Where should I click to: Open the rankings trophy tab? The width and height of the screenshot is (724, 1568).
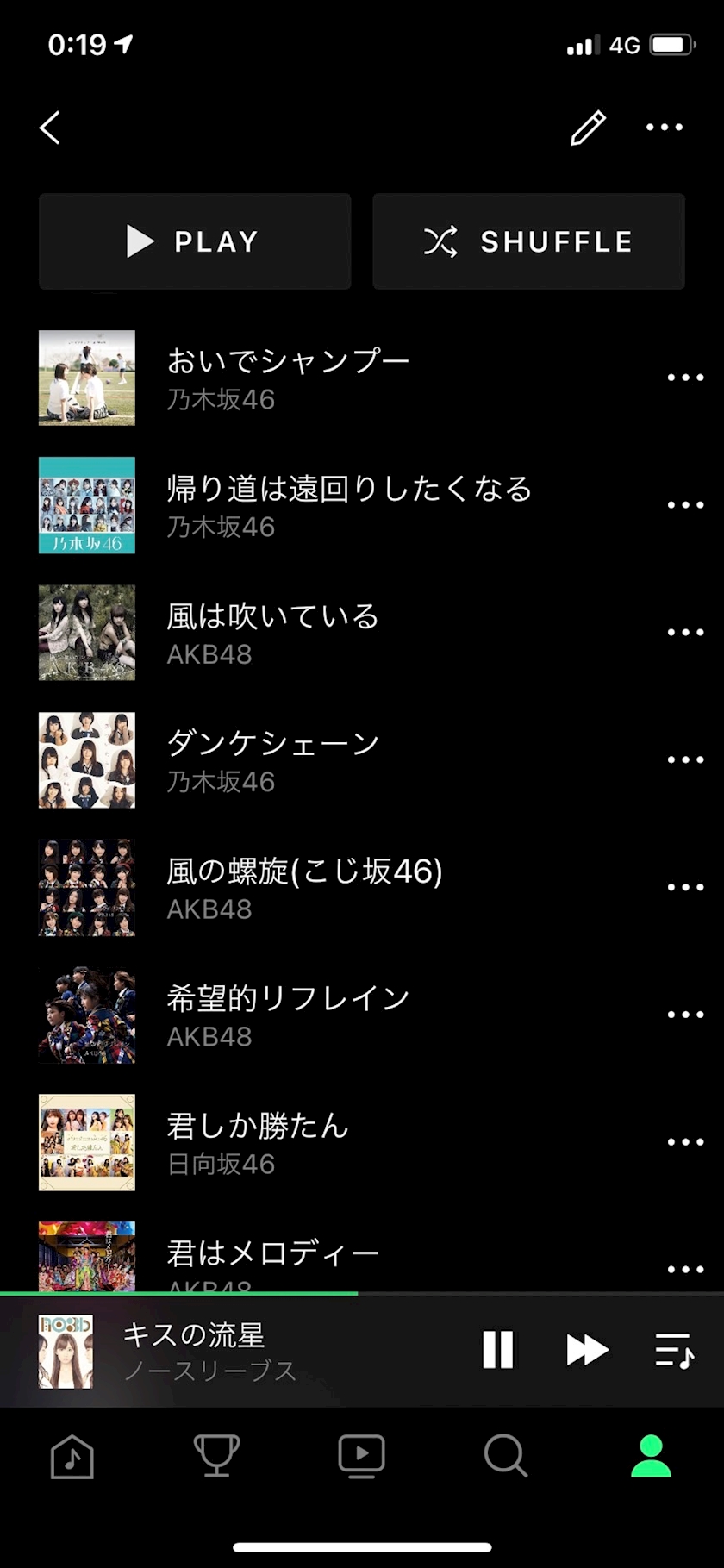[216, 1457]
